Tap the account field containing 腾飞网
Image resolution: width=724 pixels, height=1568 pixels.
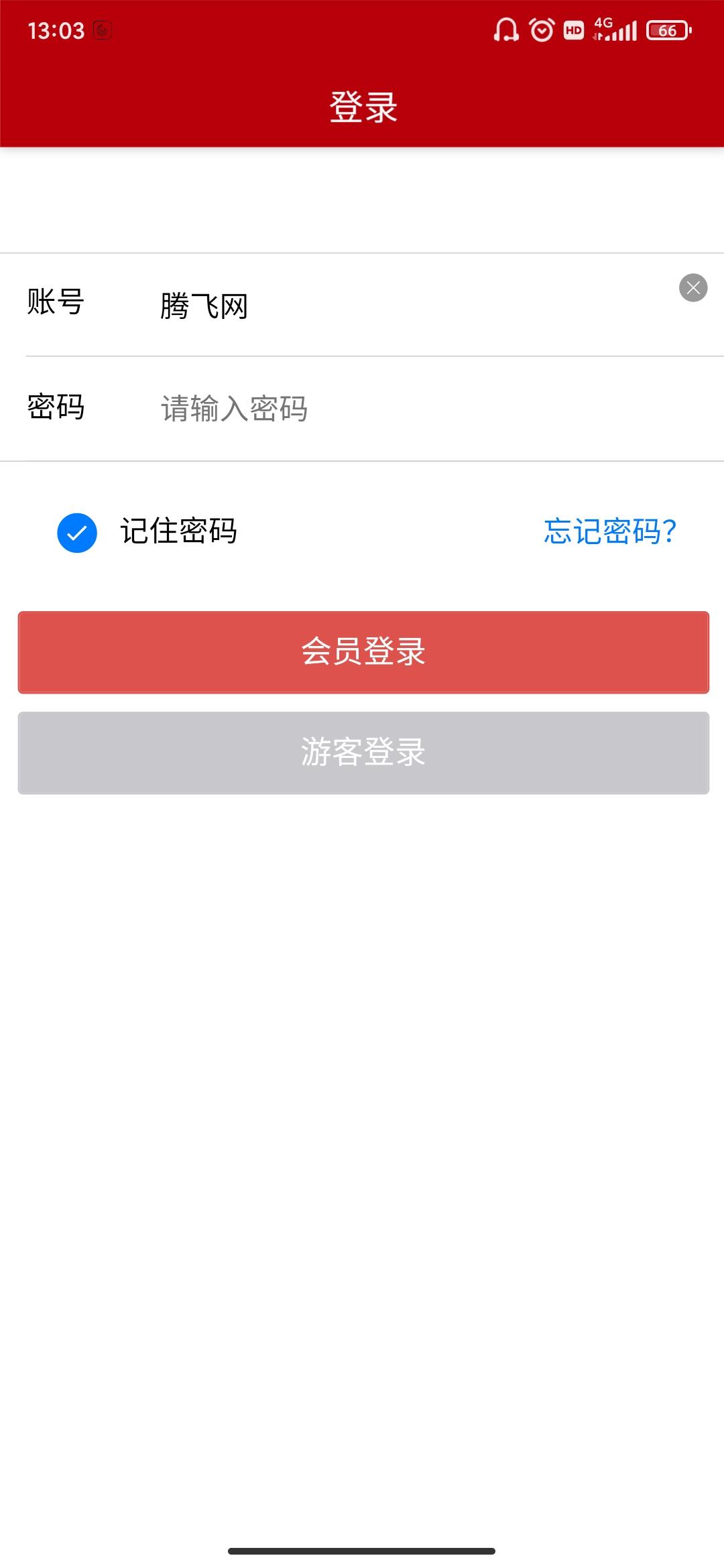(416, 306)
